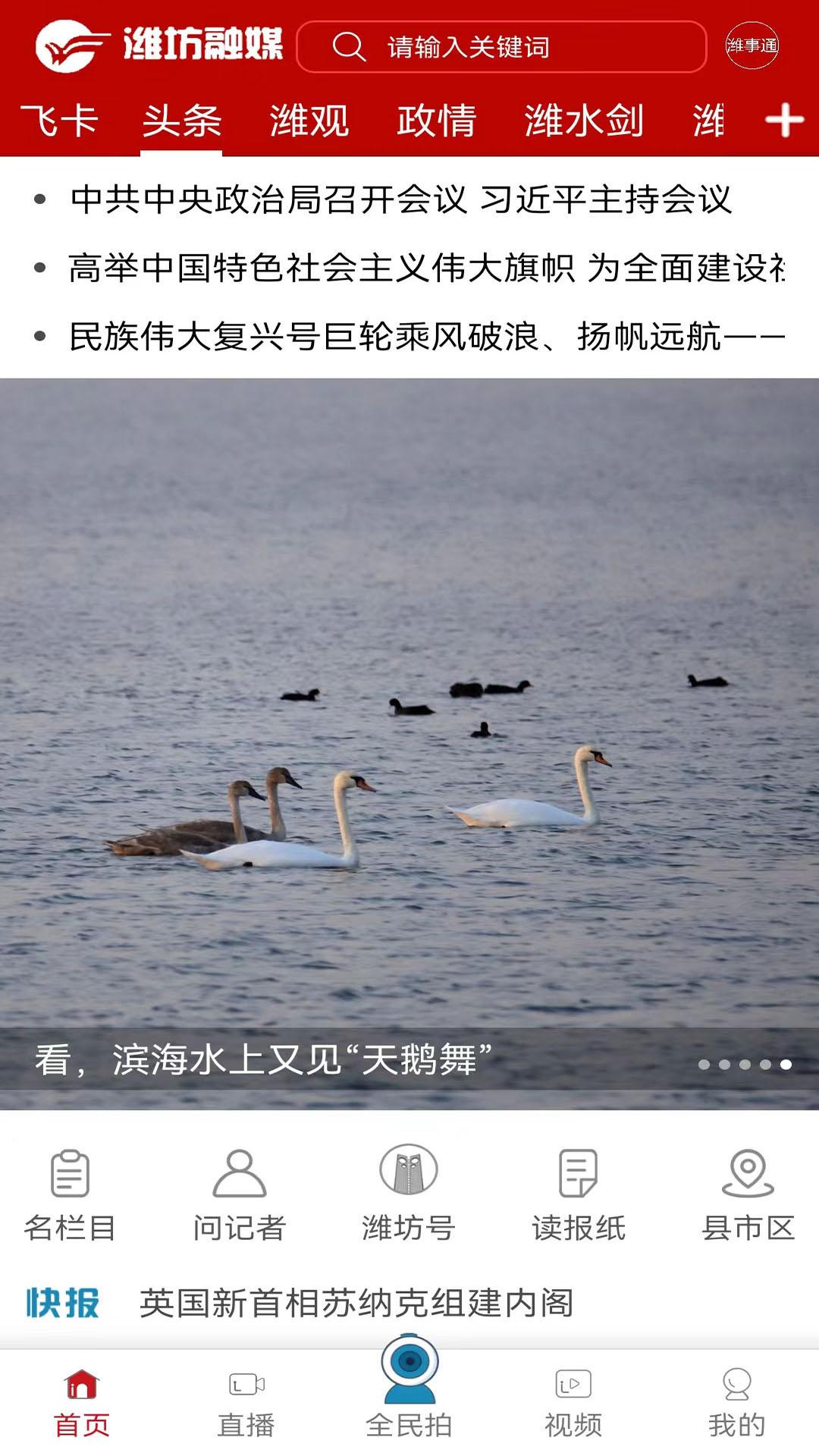Open the 读报纸 newspaper icon

point(578,1174)
